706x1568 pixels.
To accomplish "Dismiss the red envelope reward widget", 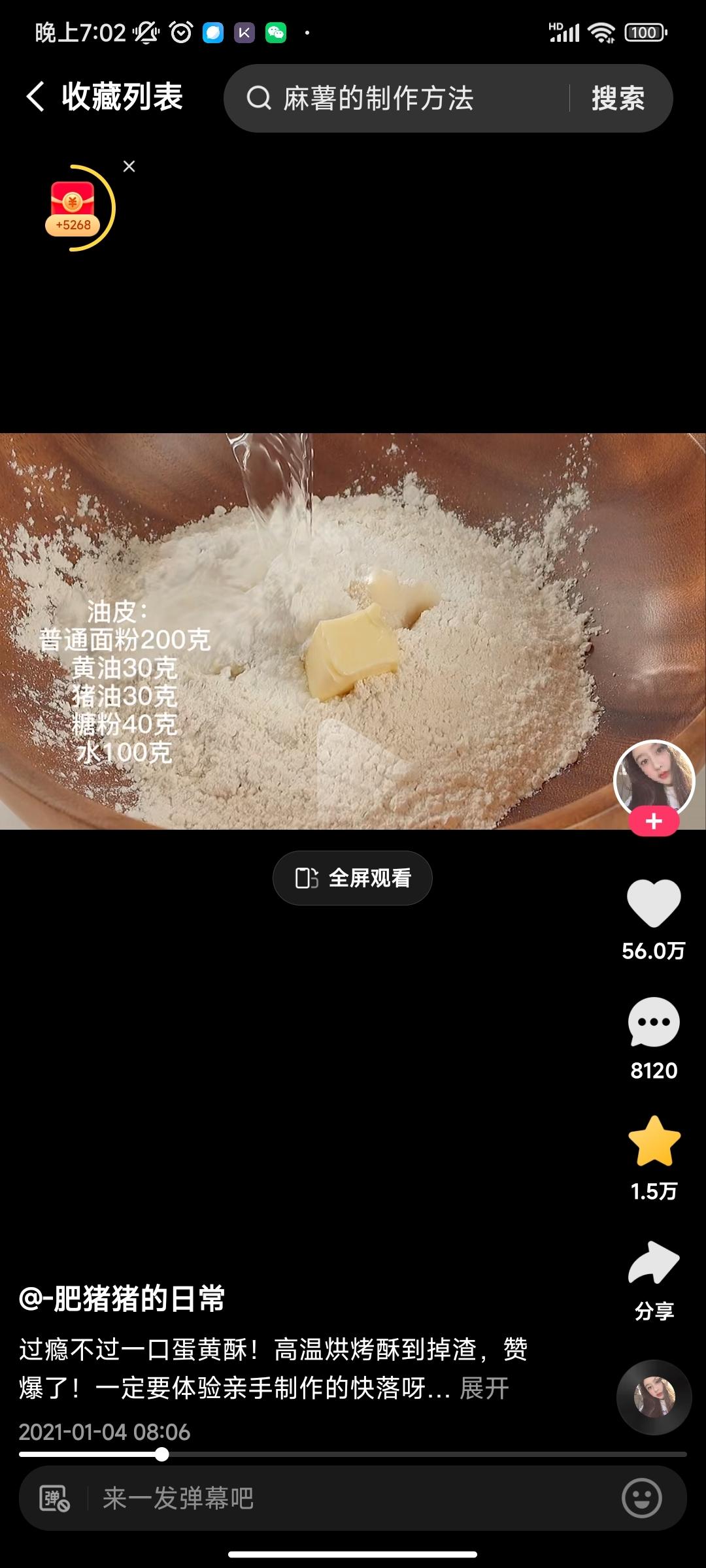I will [x=129, y=167].
